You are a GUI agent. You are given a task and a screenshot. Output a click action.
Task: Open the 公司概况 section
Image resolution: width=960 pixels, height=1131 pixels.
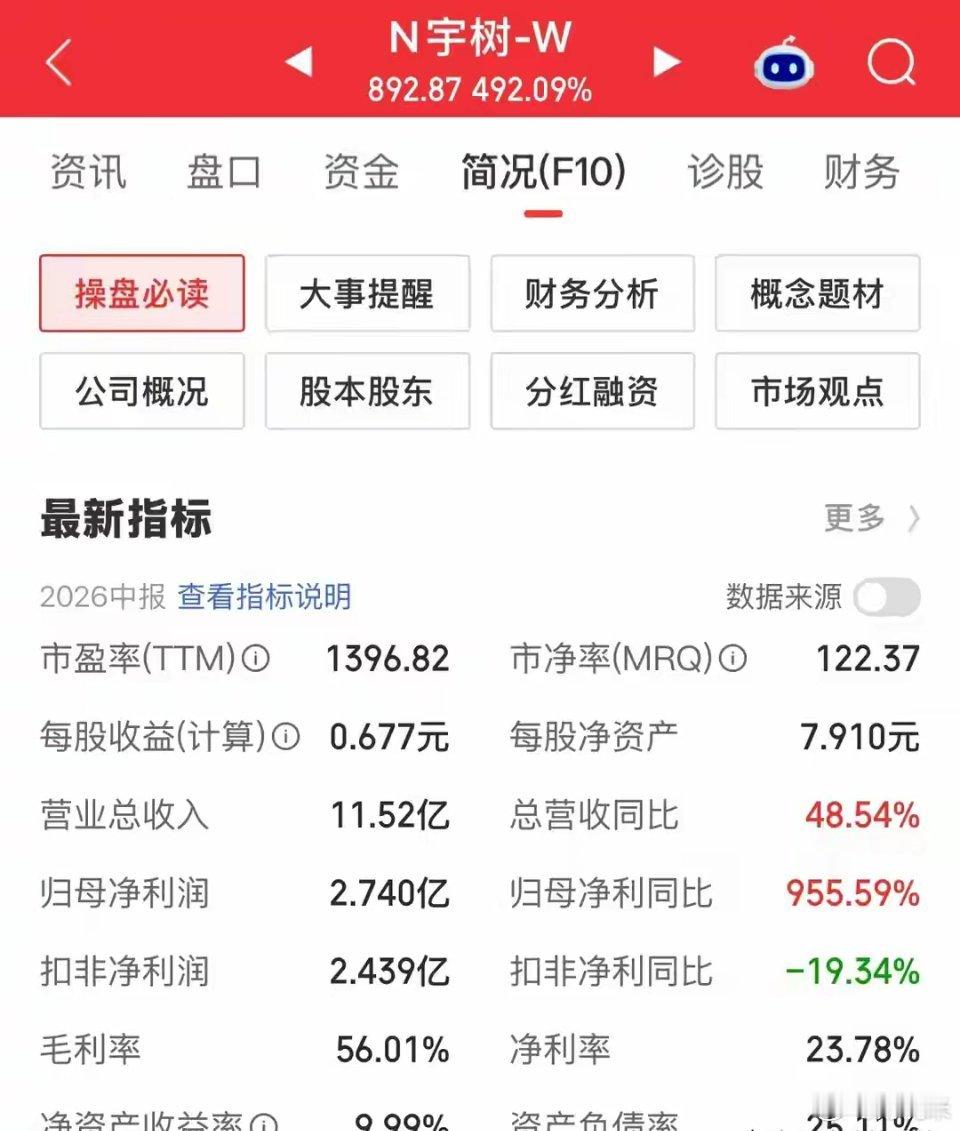[142, 391]
